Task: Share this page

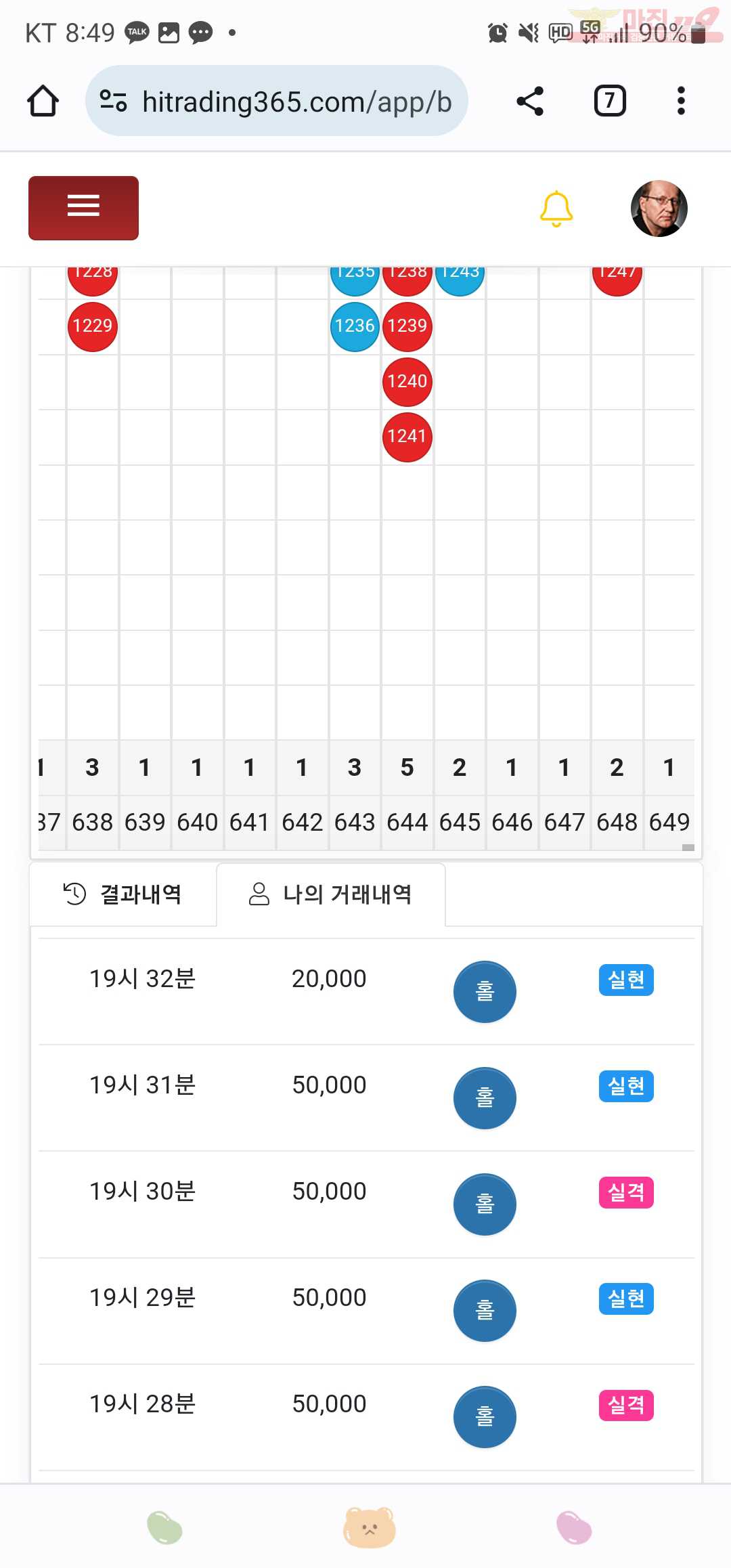Action: (530, 101)
